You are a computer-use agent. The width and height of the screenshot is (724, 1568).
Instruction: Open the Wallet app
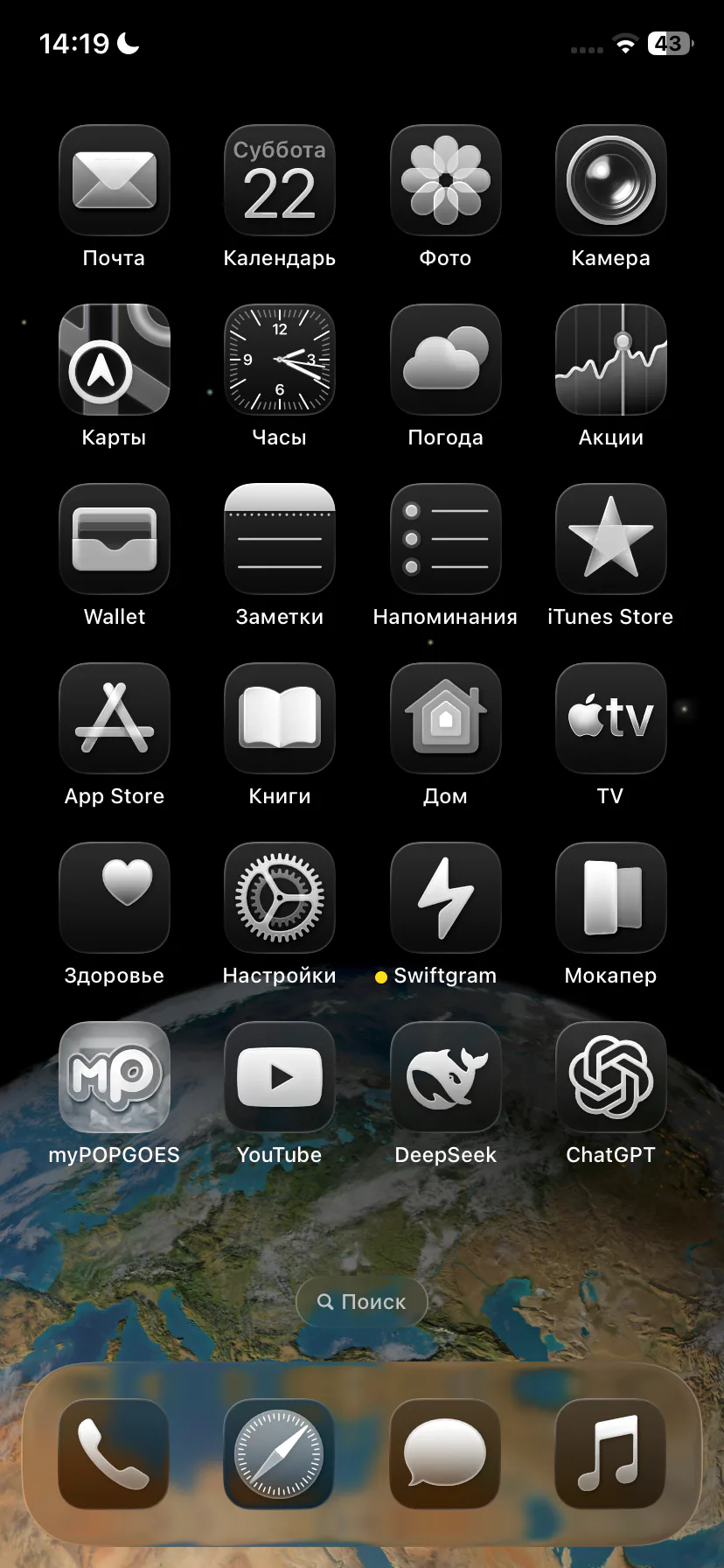114,539
